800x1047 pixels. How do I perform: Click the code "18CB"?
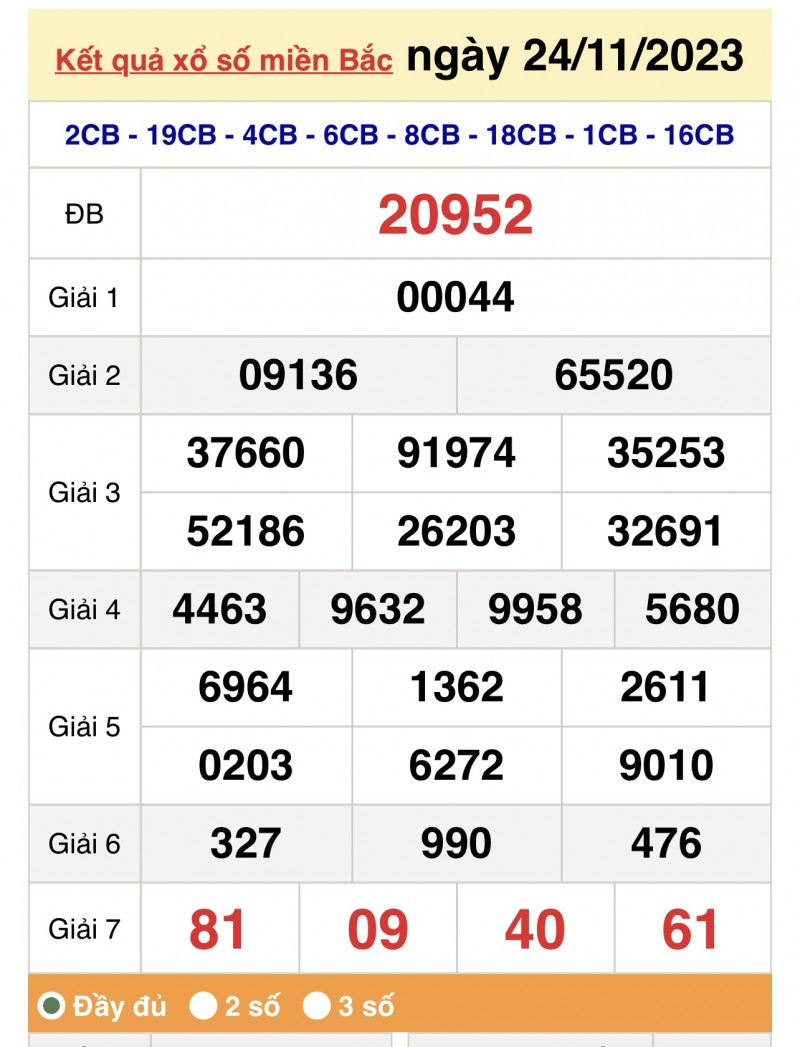click(515, 135)
